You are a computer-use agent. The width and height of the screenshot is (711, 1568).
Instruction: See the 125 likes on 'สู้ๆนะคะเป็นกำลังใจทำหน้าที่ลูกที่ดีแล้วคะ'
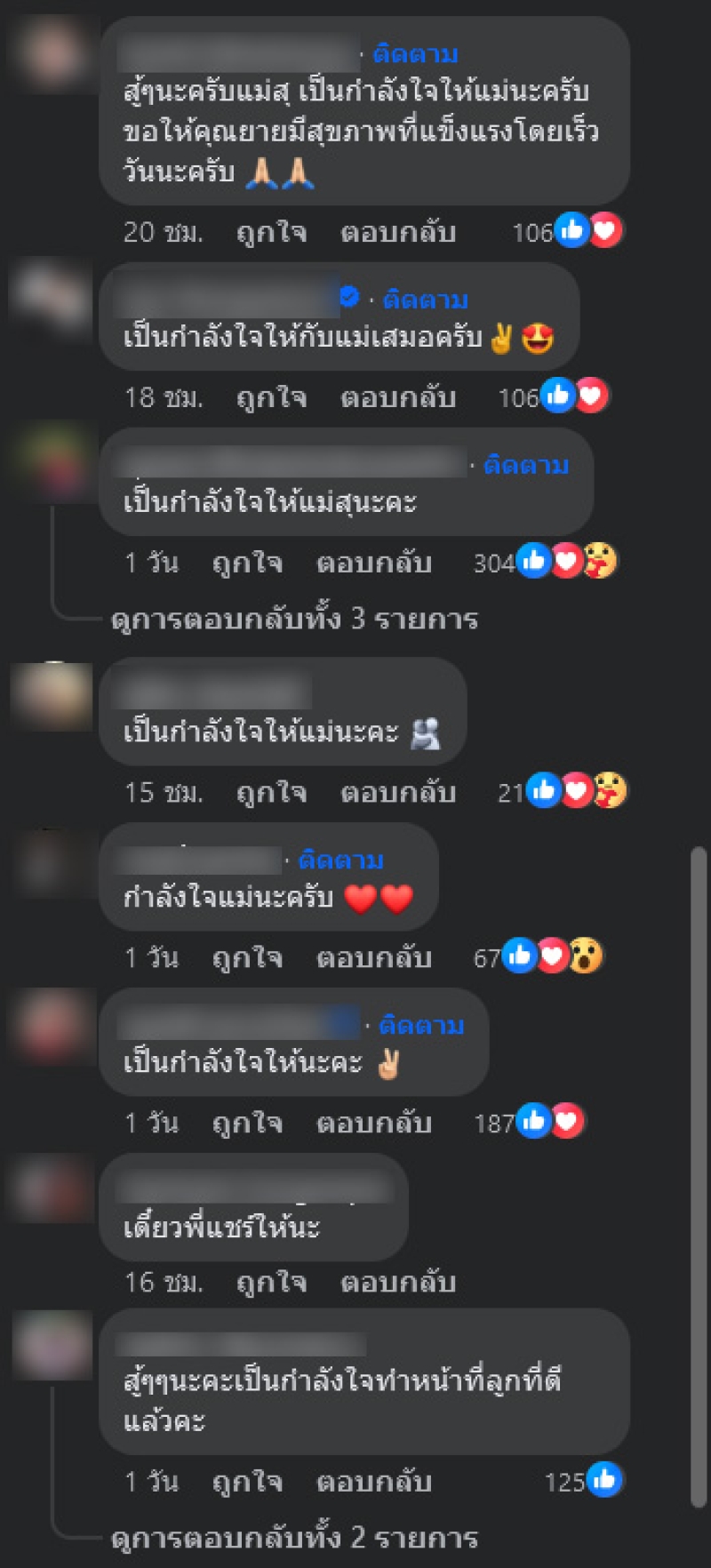(583, 1482)
